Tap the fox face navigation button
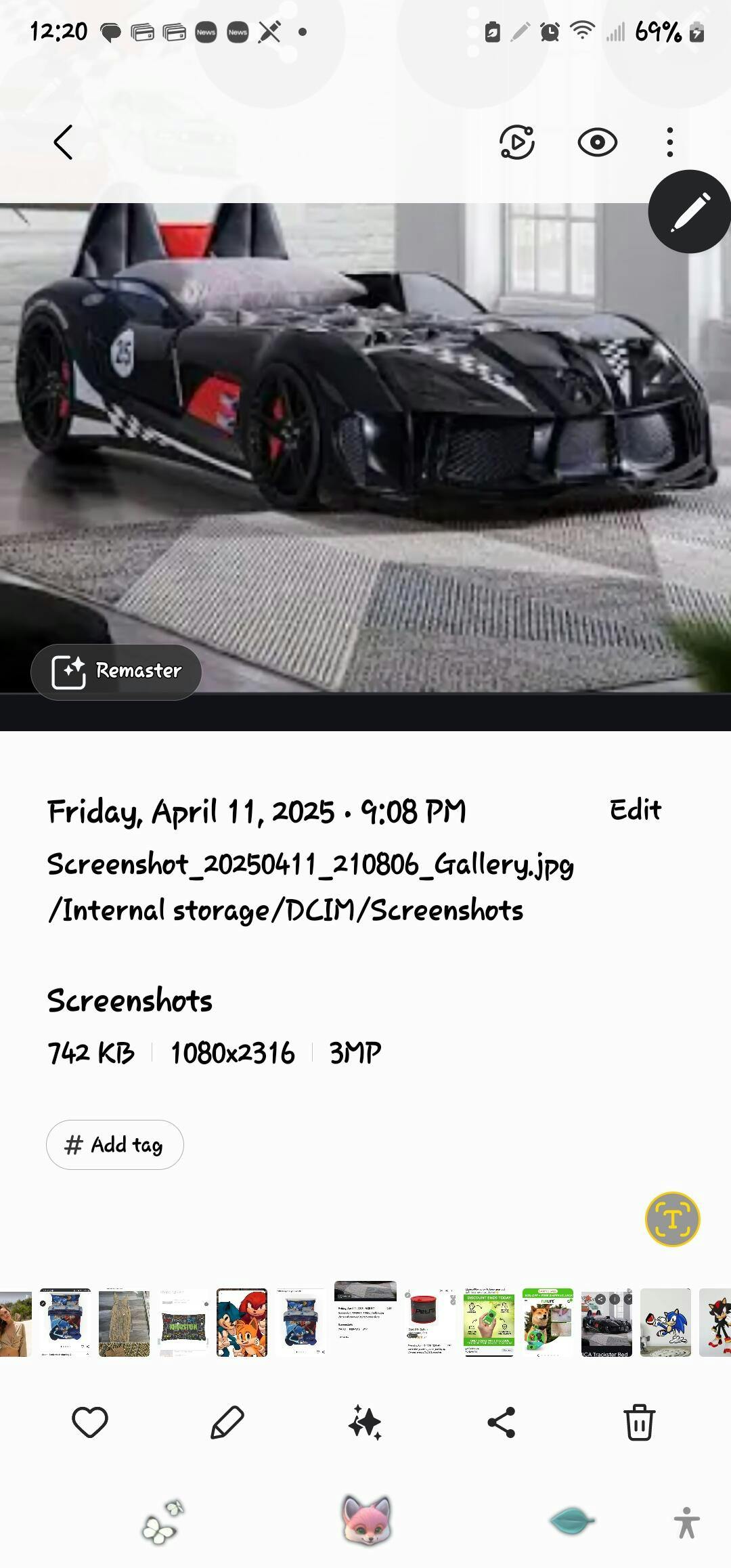Viewport: 731px width, 1568px height. point(366,1522)
